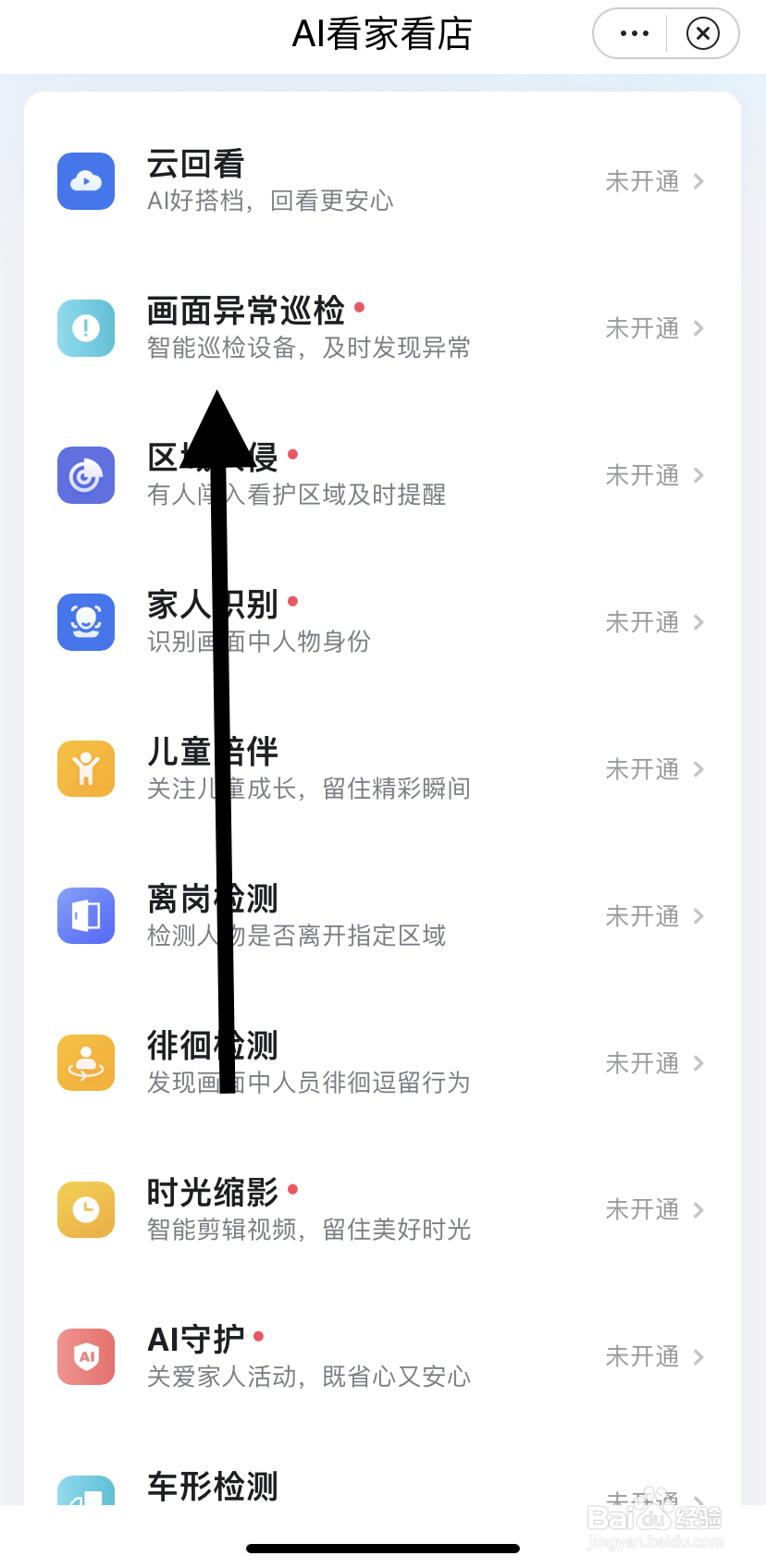Tap the AI看家看店 title
Image resolution: width=766 pixels, height=1568 pixels.
[x=382, y=33]
